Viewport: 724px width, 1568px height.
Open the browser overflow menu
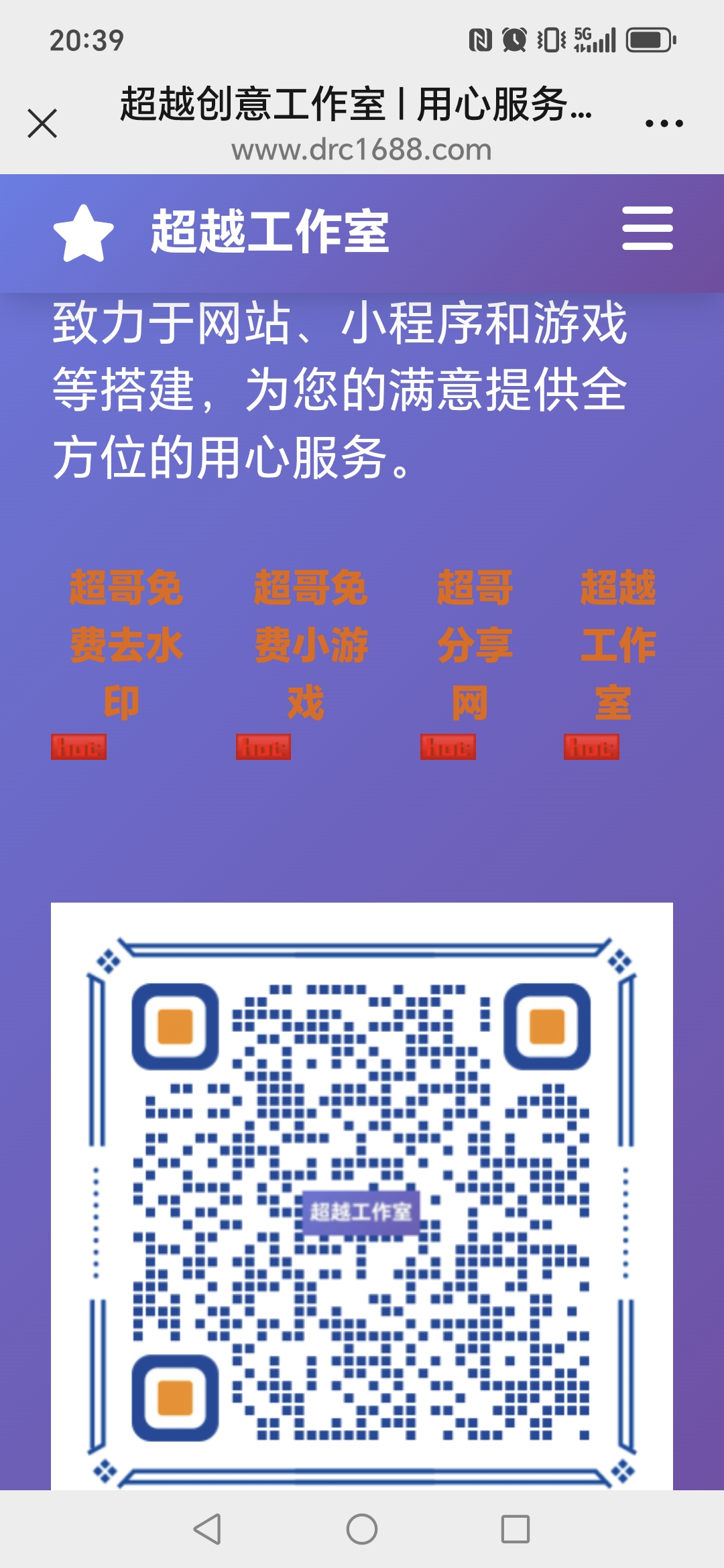click(664, 123)
